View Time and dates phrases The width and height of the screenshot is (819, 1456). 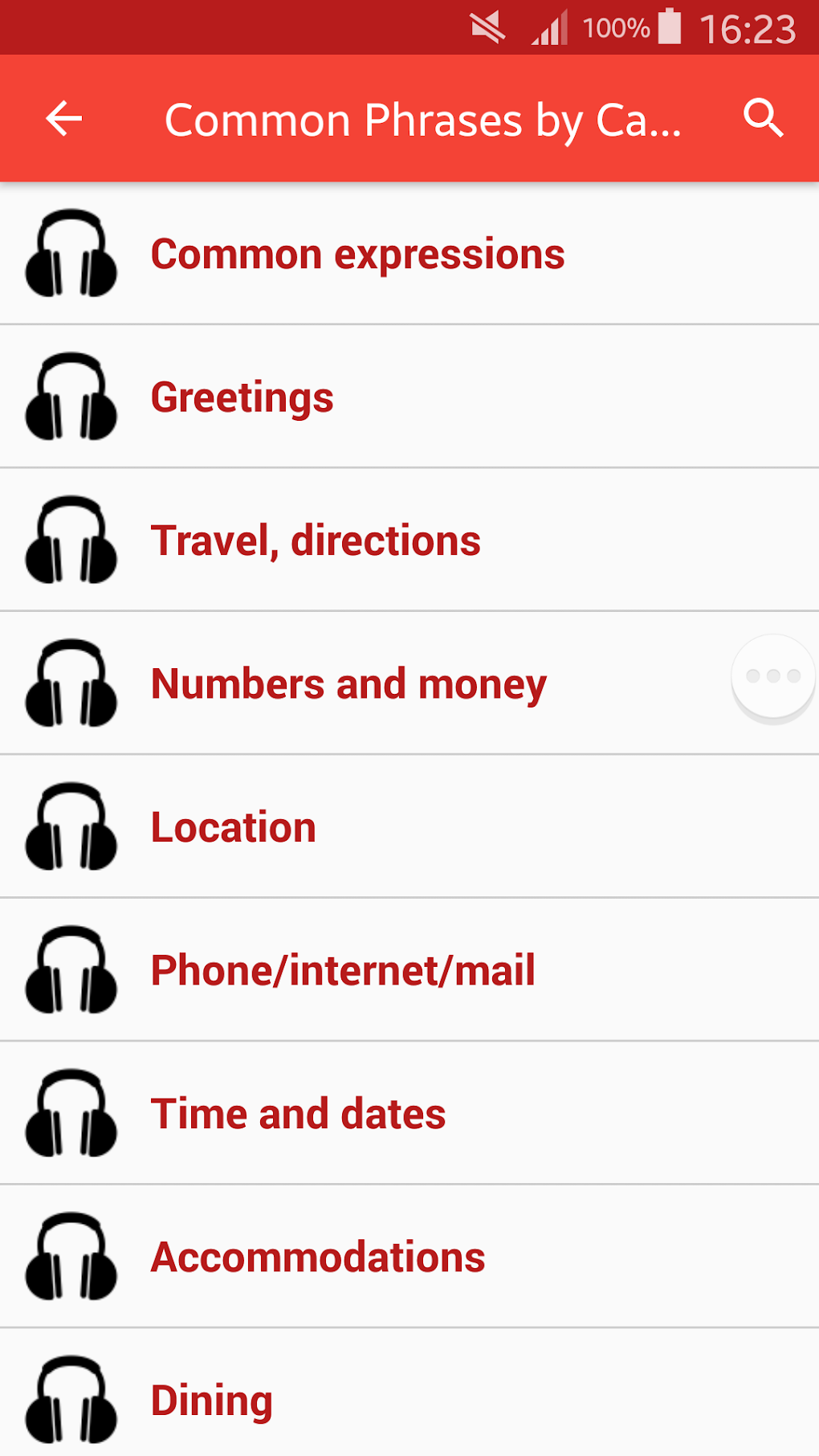(x=409, y=1113)
